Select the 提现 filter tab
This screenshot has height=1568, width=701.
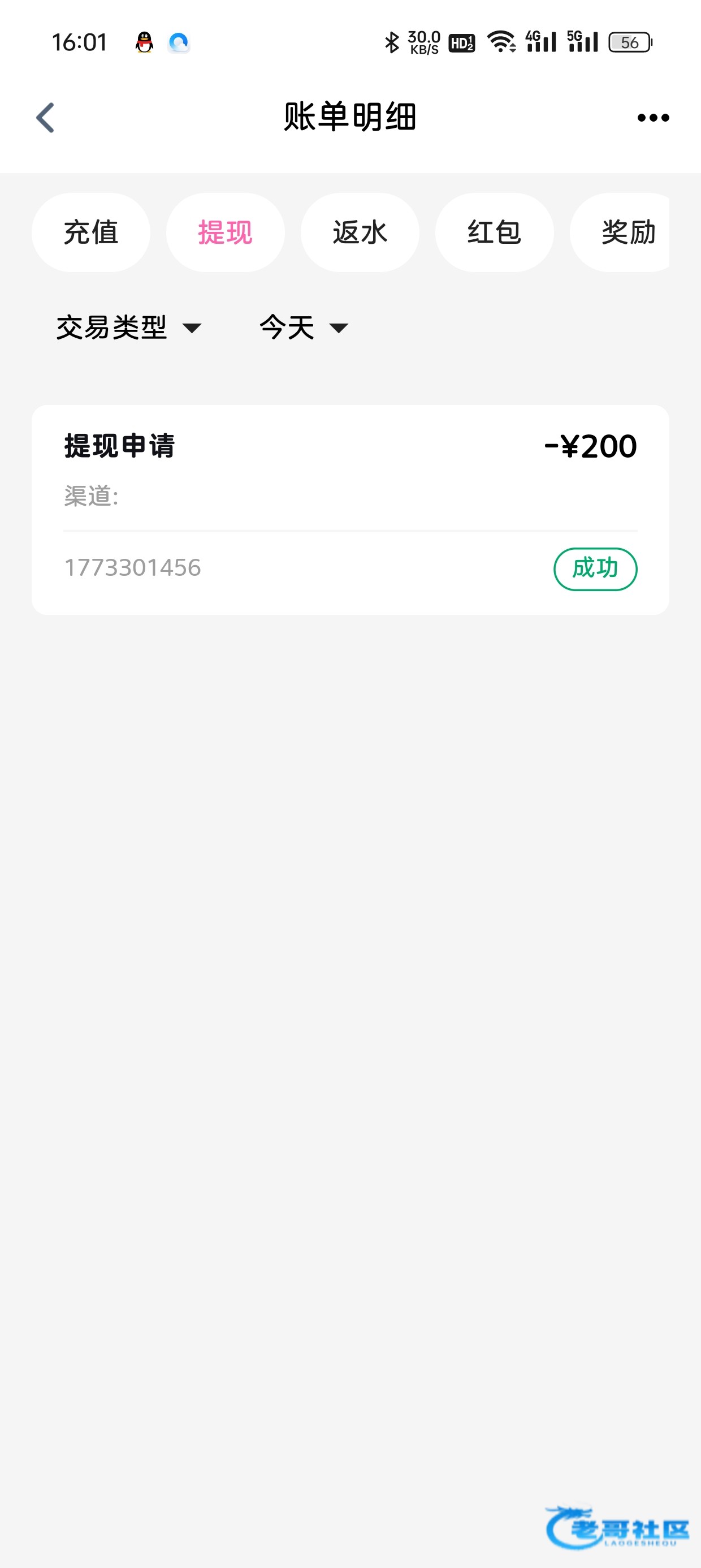[225, 232]
